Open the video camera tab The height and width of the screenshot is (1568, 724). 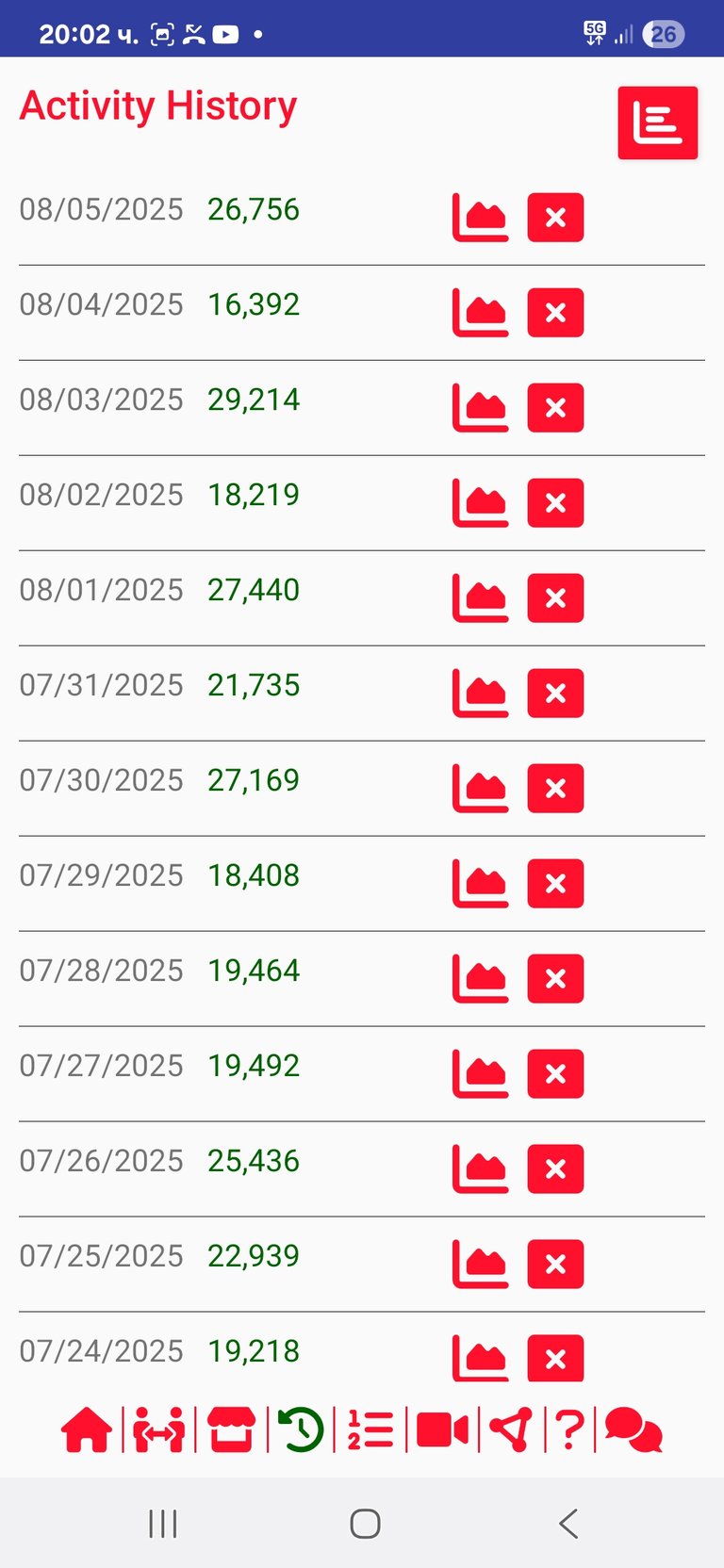coord(442,1429)
